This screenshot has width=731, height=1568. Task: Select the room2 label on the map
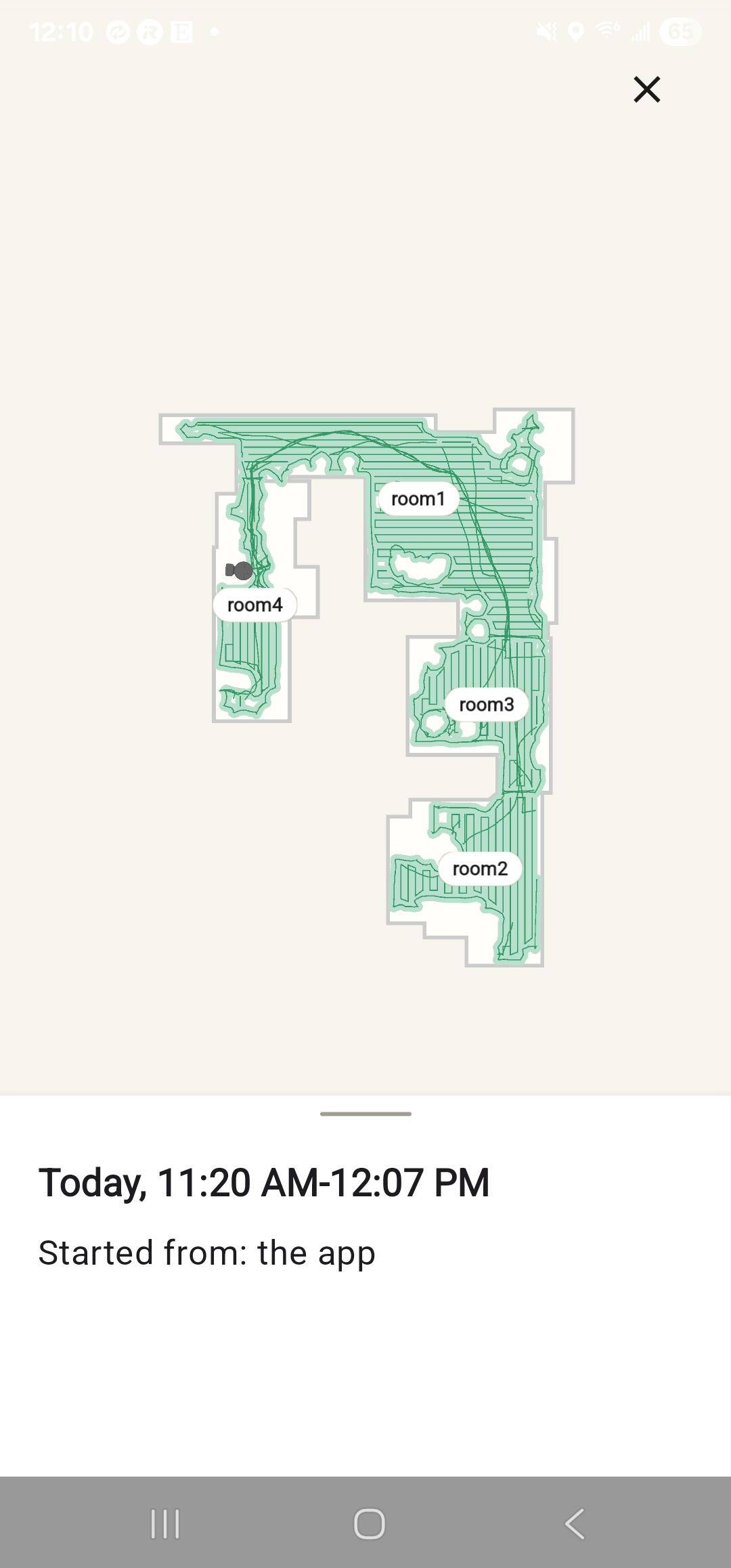tap(480, 869)
